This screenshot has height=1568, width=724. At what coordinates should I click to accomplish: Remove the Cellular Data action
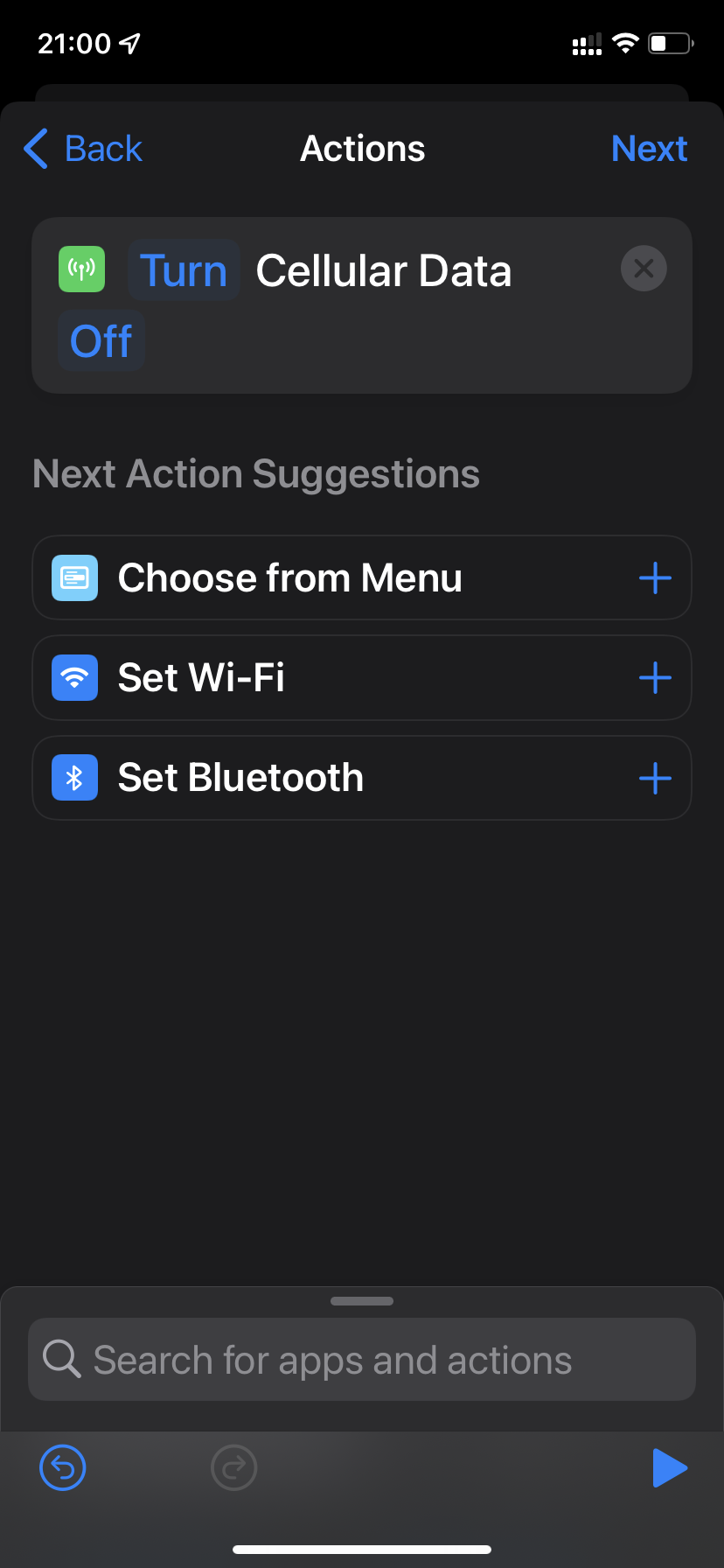pos(644,269)
